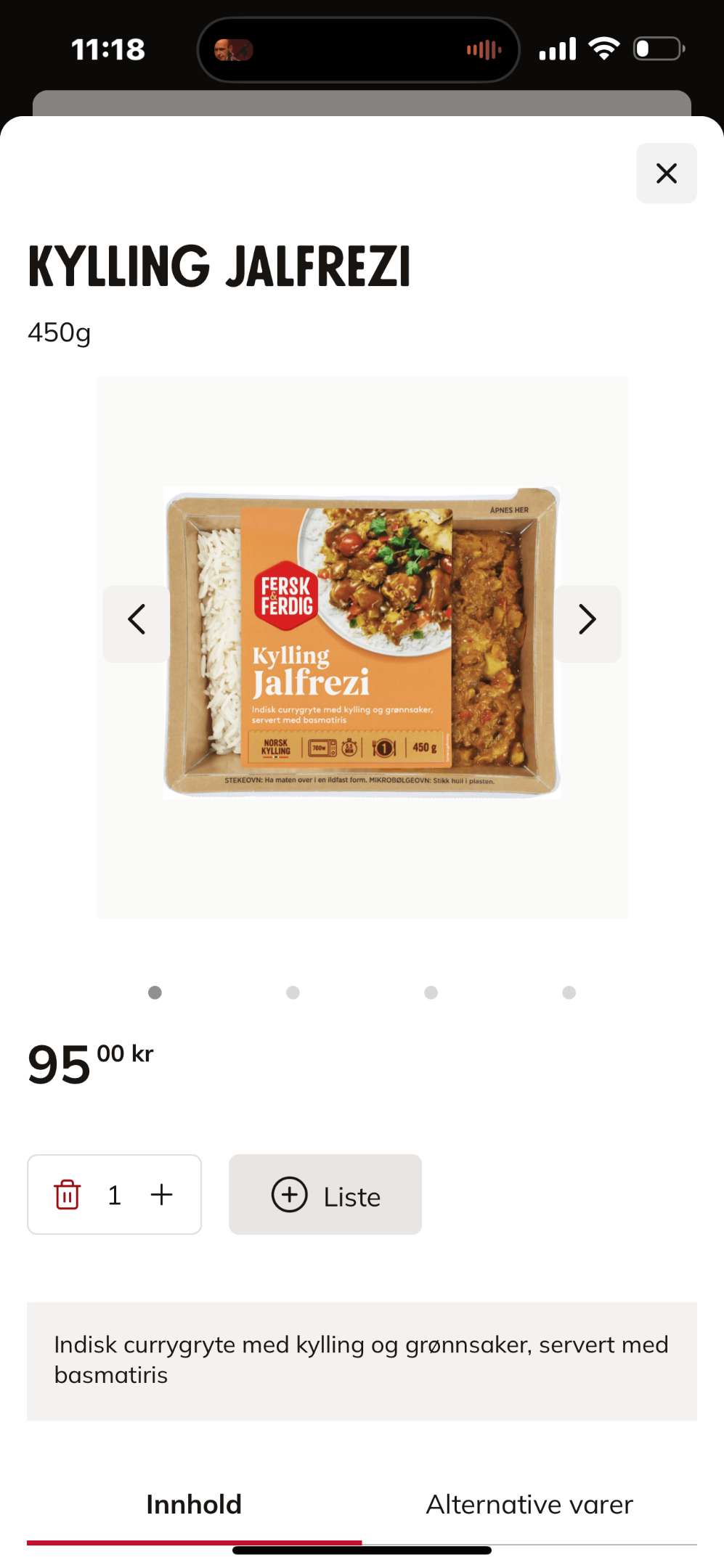Open the Kylling Jalfrezi product photo
Screen dimensions: 724x1568
362,642
